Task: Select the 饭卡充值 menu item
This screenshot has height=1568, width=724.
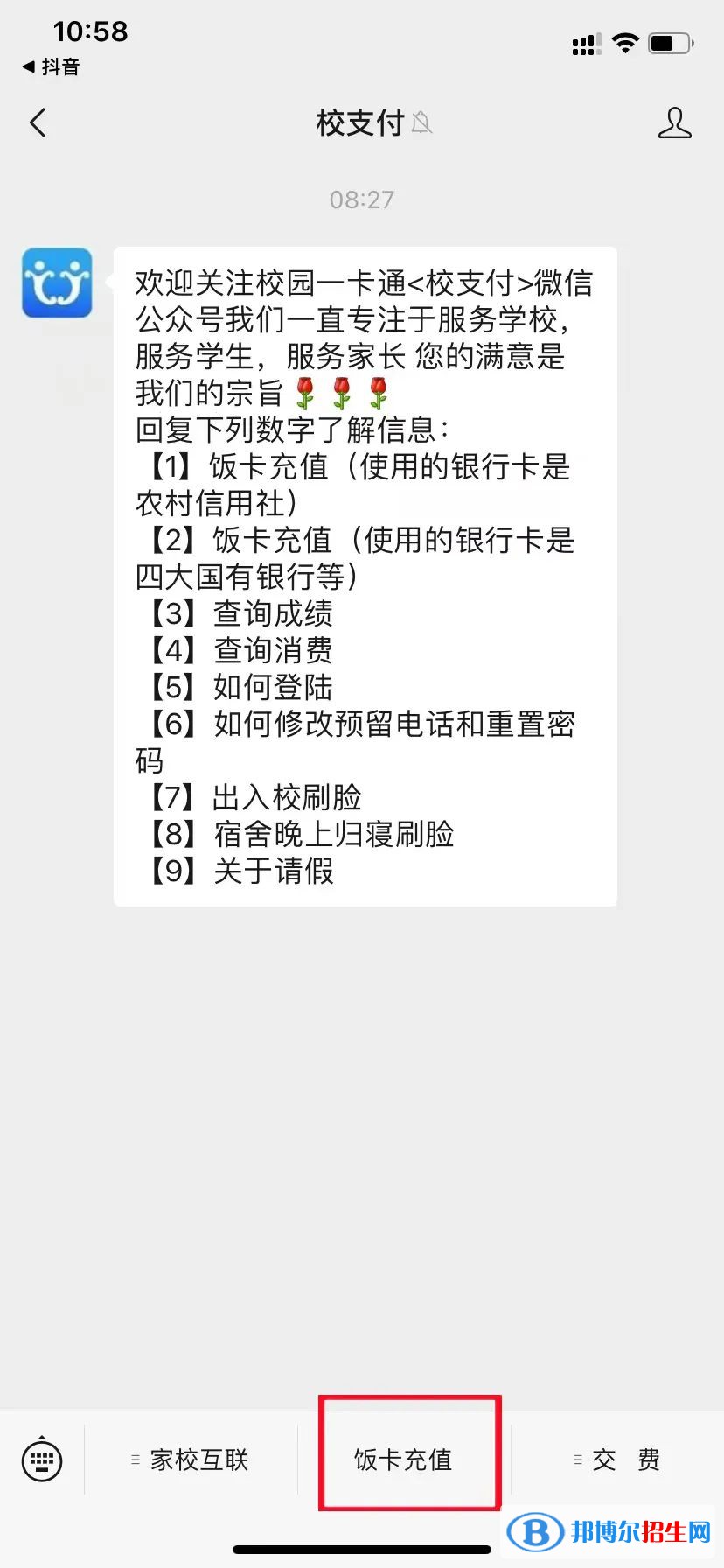Action: [x=403, y=1459]
